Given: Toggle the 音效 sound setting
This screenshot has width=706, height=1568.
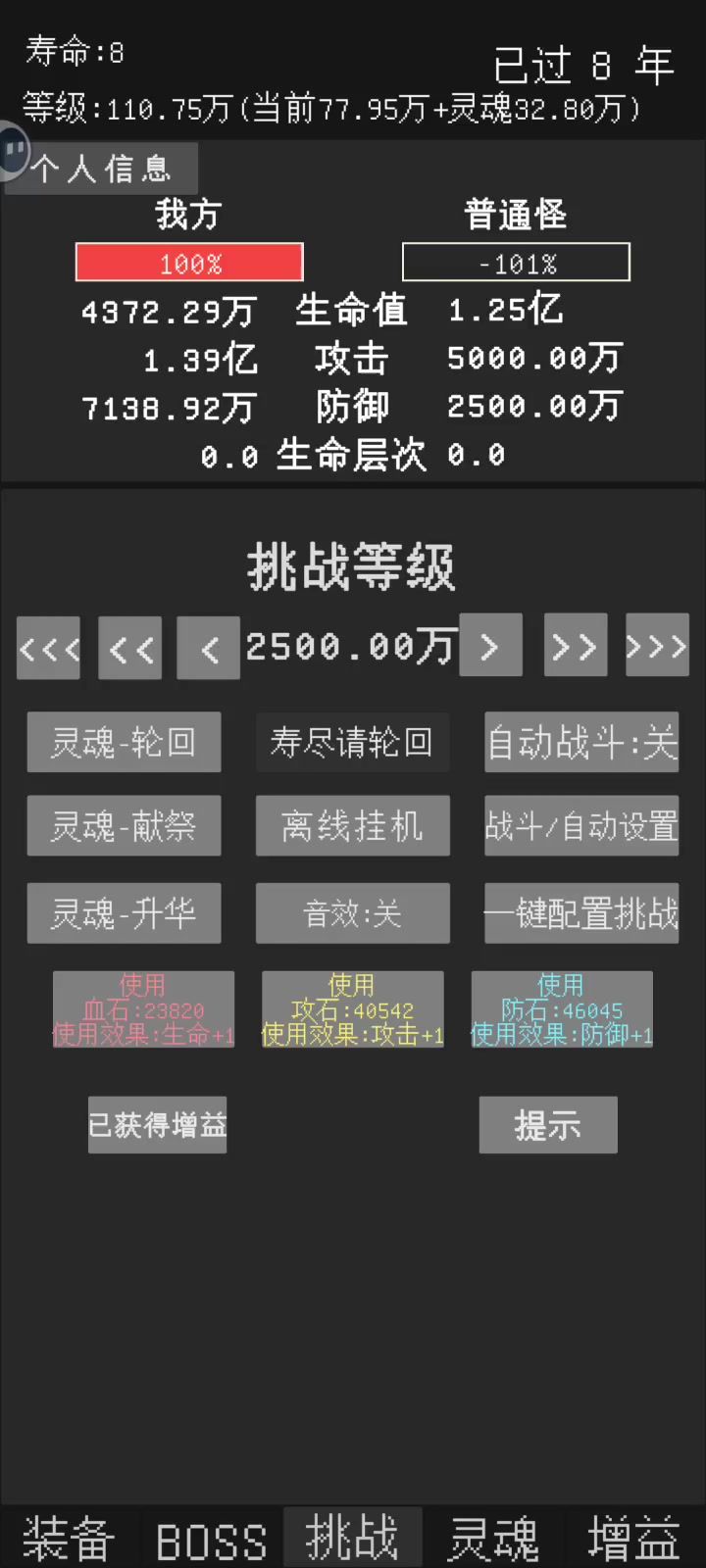Looking at the screenshot, I should 352,913.
